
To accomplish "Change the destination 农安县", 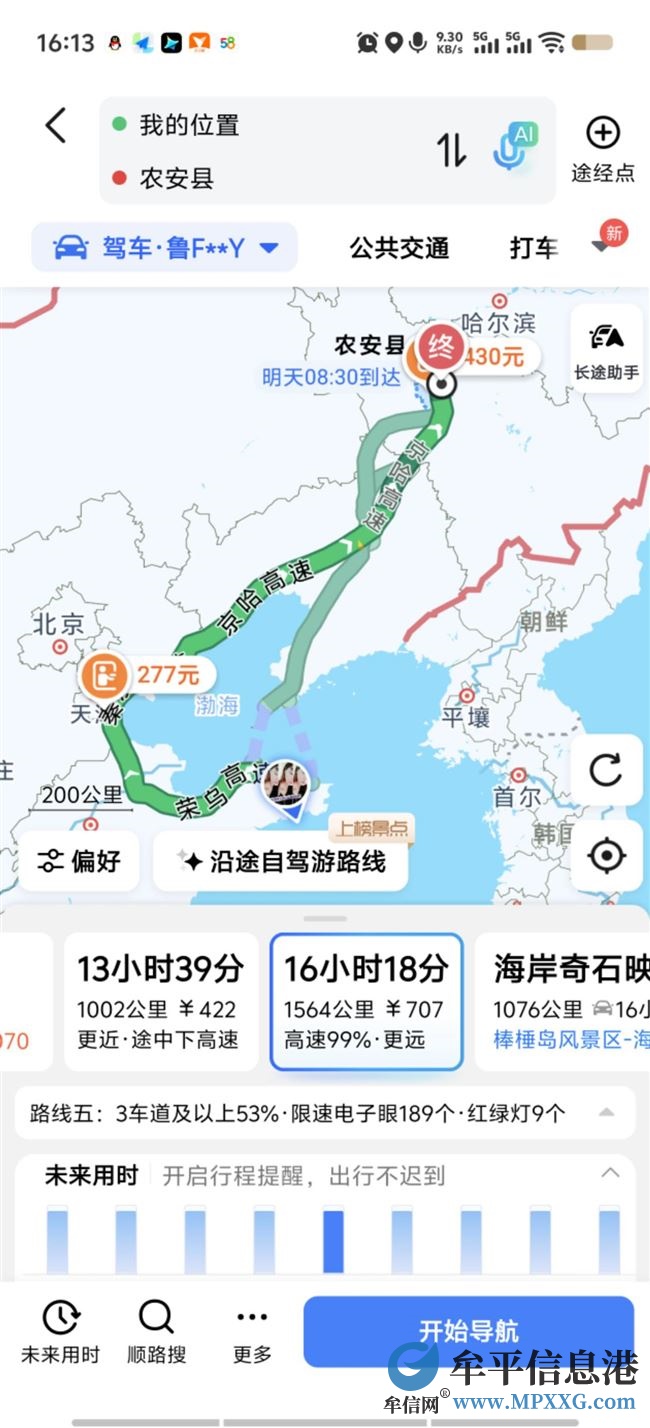I will (177, 179).
